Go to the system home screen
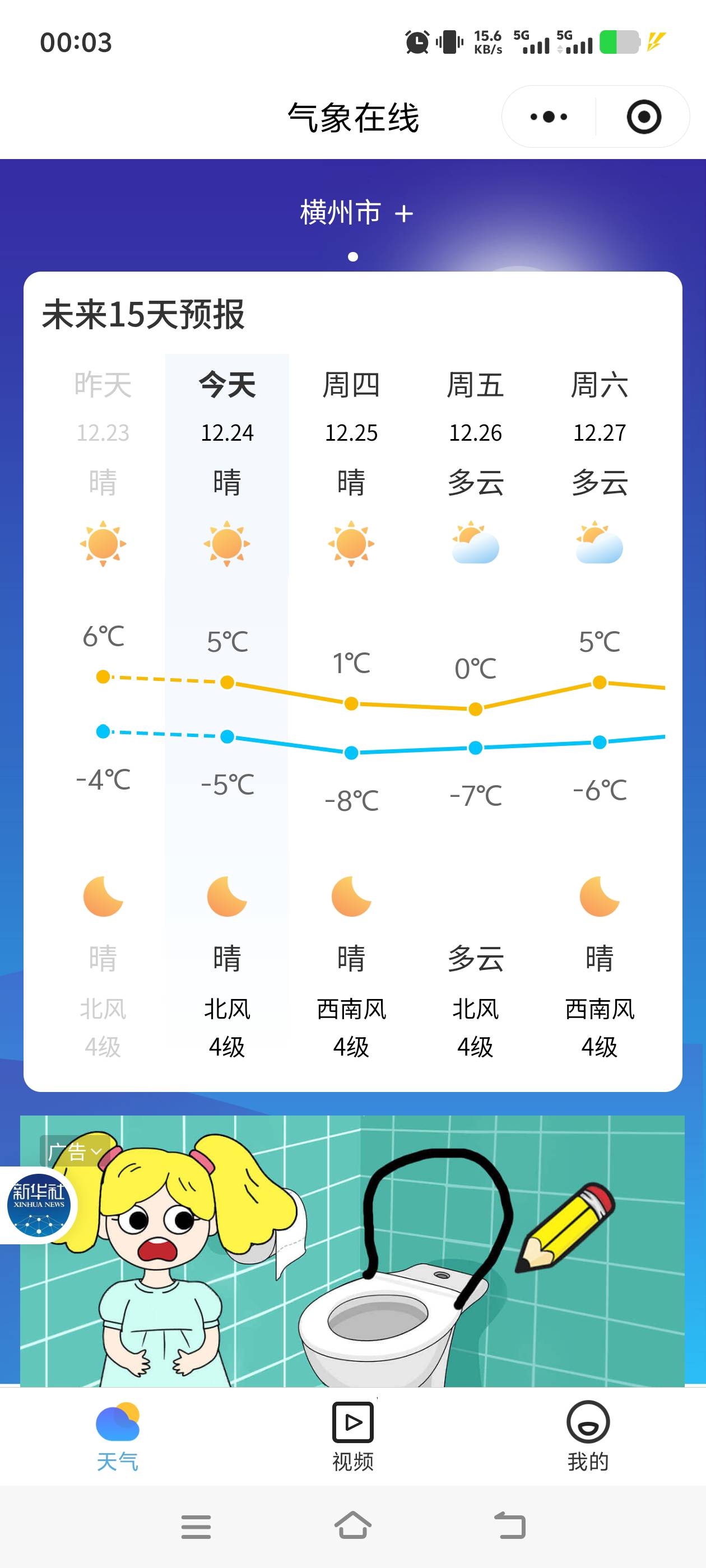This screenshot has width=706, height=1568. pos(352,1527)
